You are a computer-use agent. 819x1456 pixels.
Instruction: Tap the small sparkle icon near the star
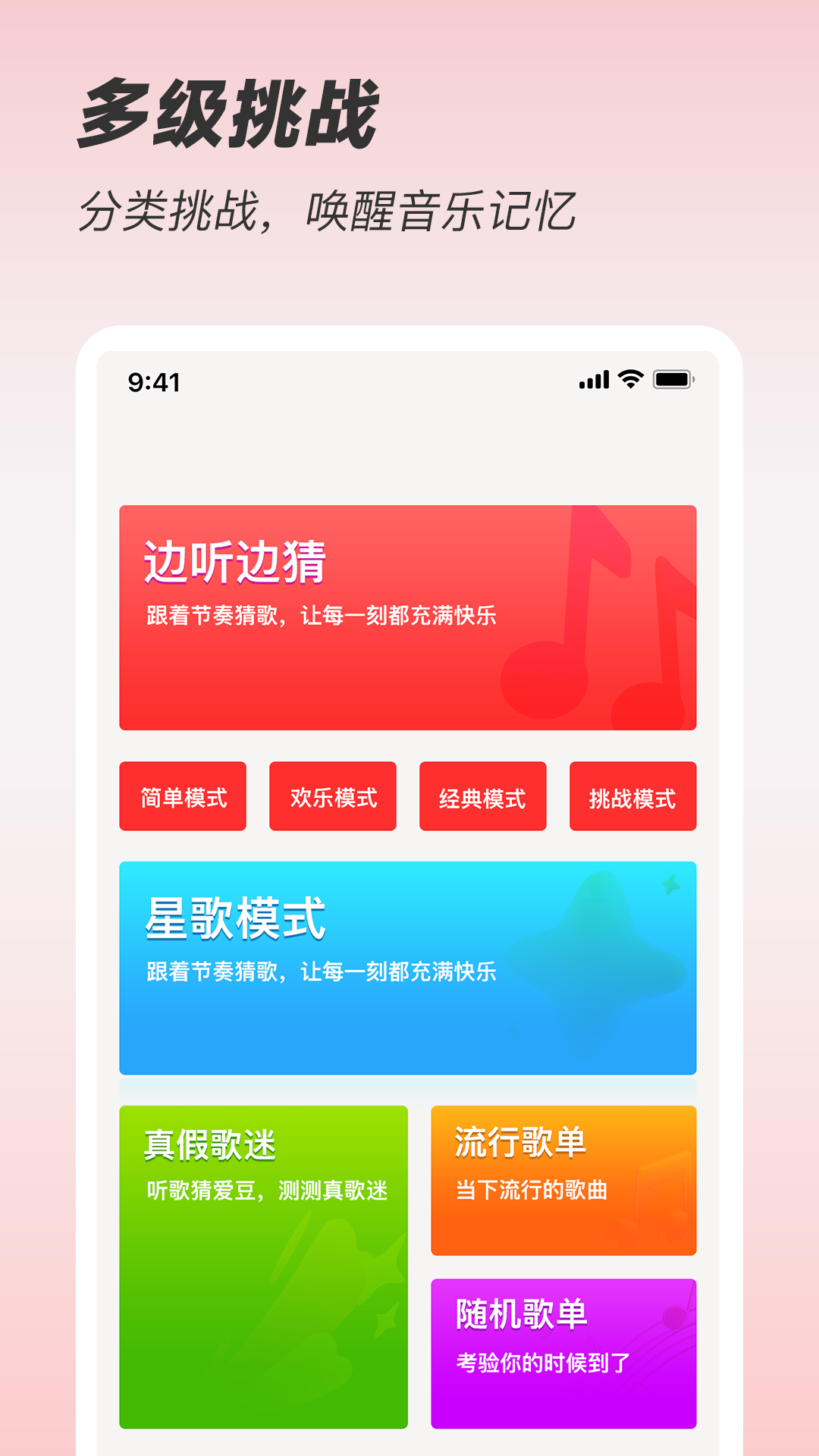click(670, 884)
